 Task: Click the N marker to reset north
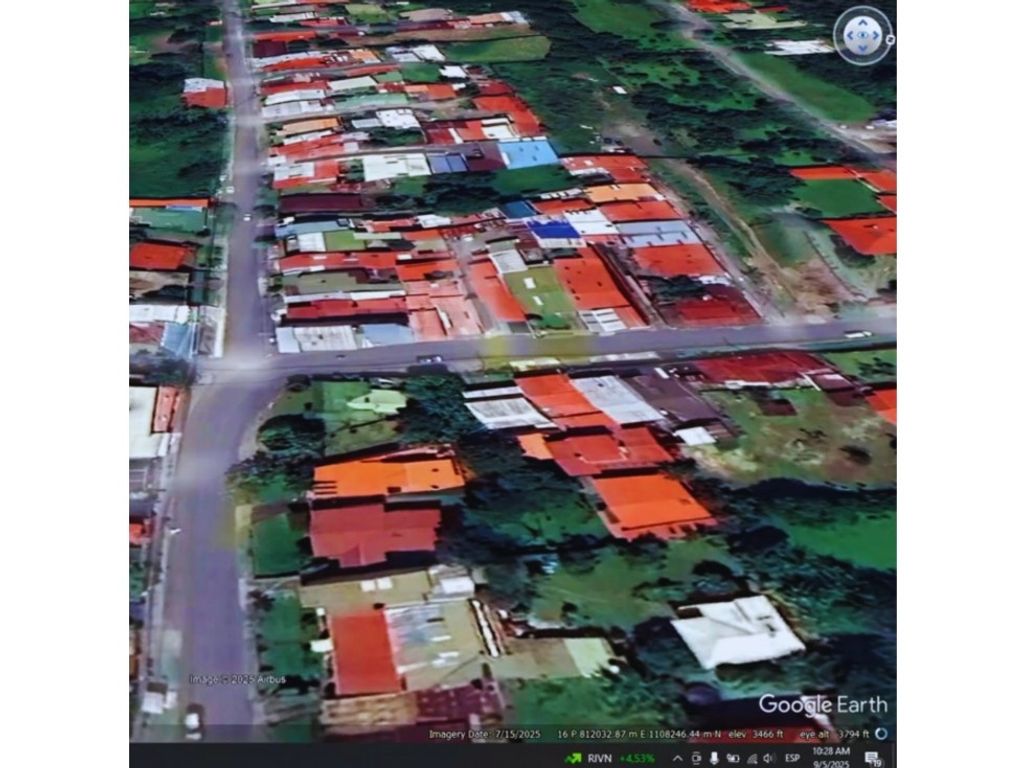890,39
